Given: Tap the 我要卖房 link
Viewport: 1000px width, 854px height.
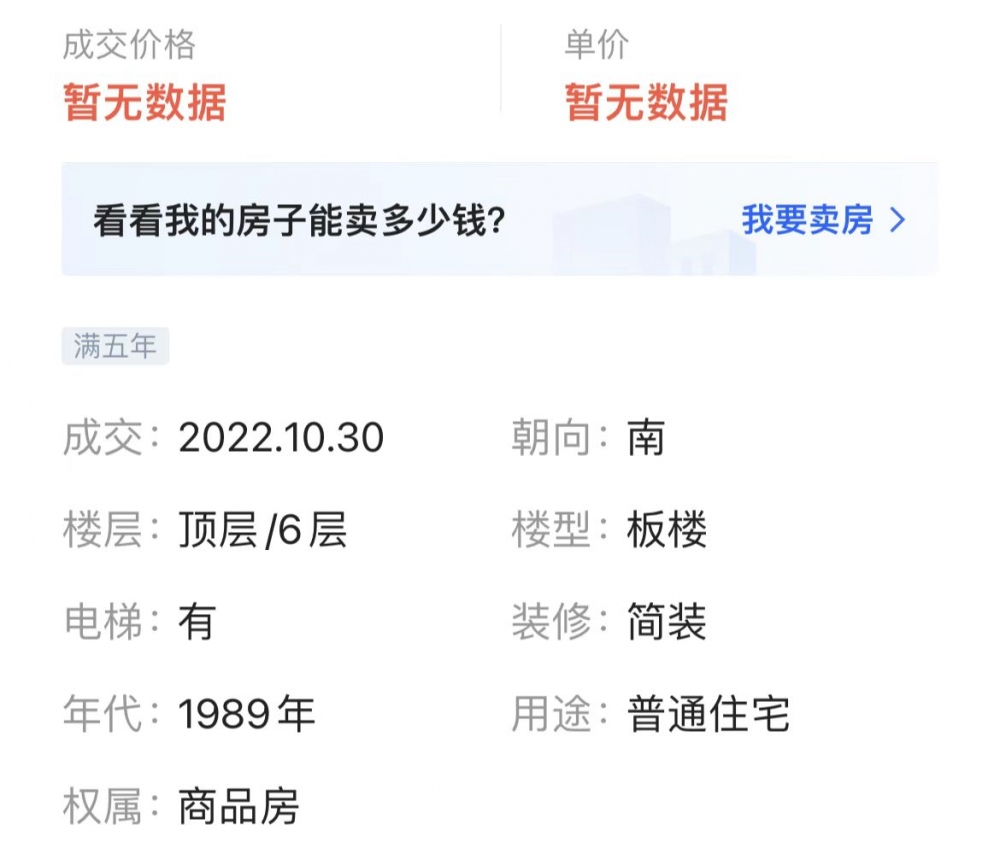Looking at the screenshot, I should coord(821,220).
